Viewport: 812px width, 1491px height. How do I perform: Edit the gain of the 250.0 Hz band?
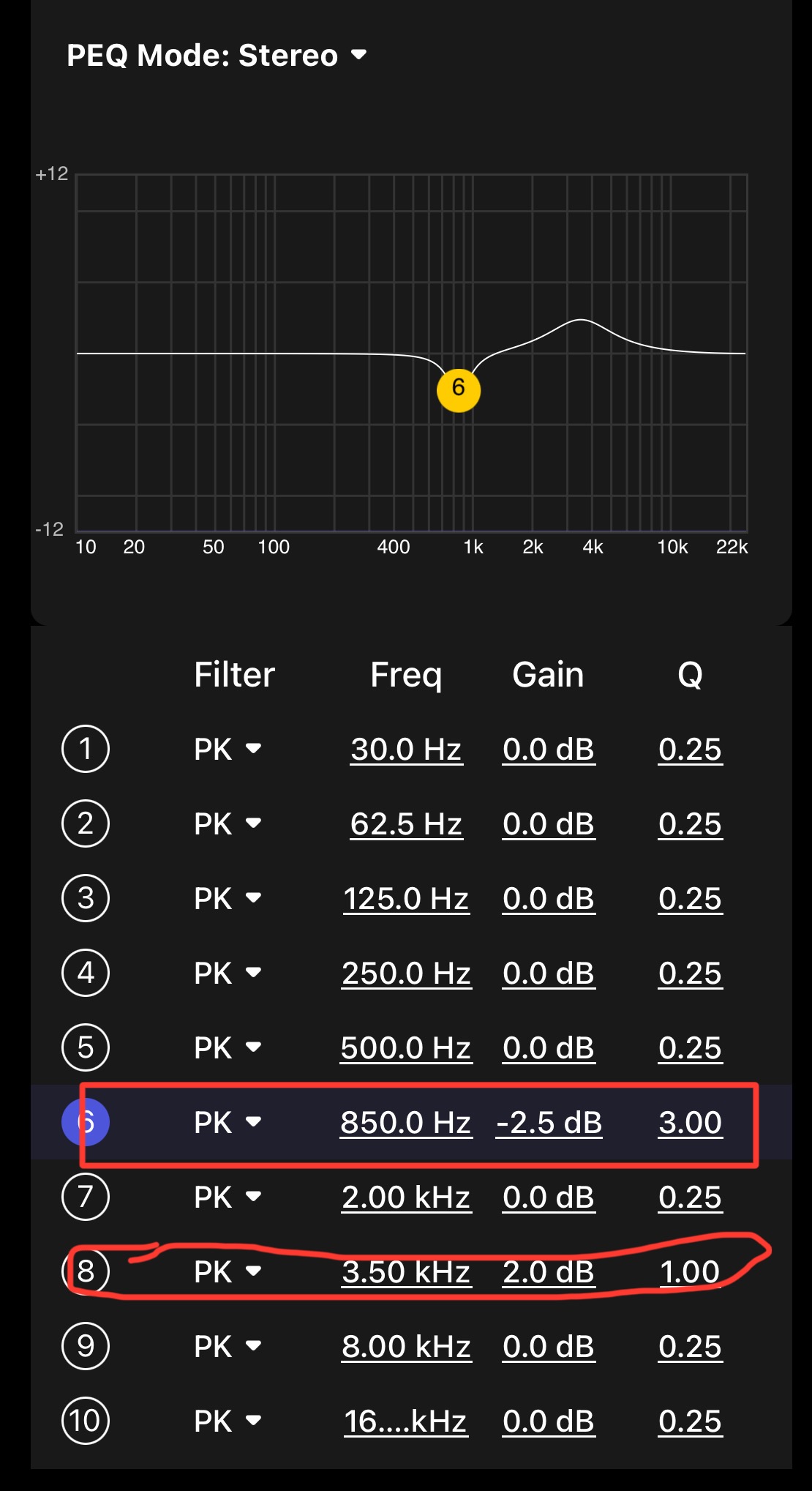tap(549, 973)
